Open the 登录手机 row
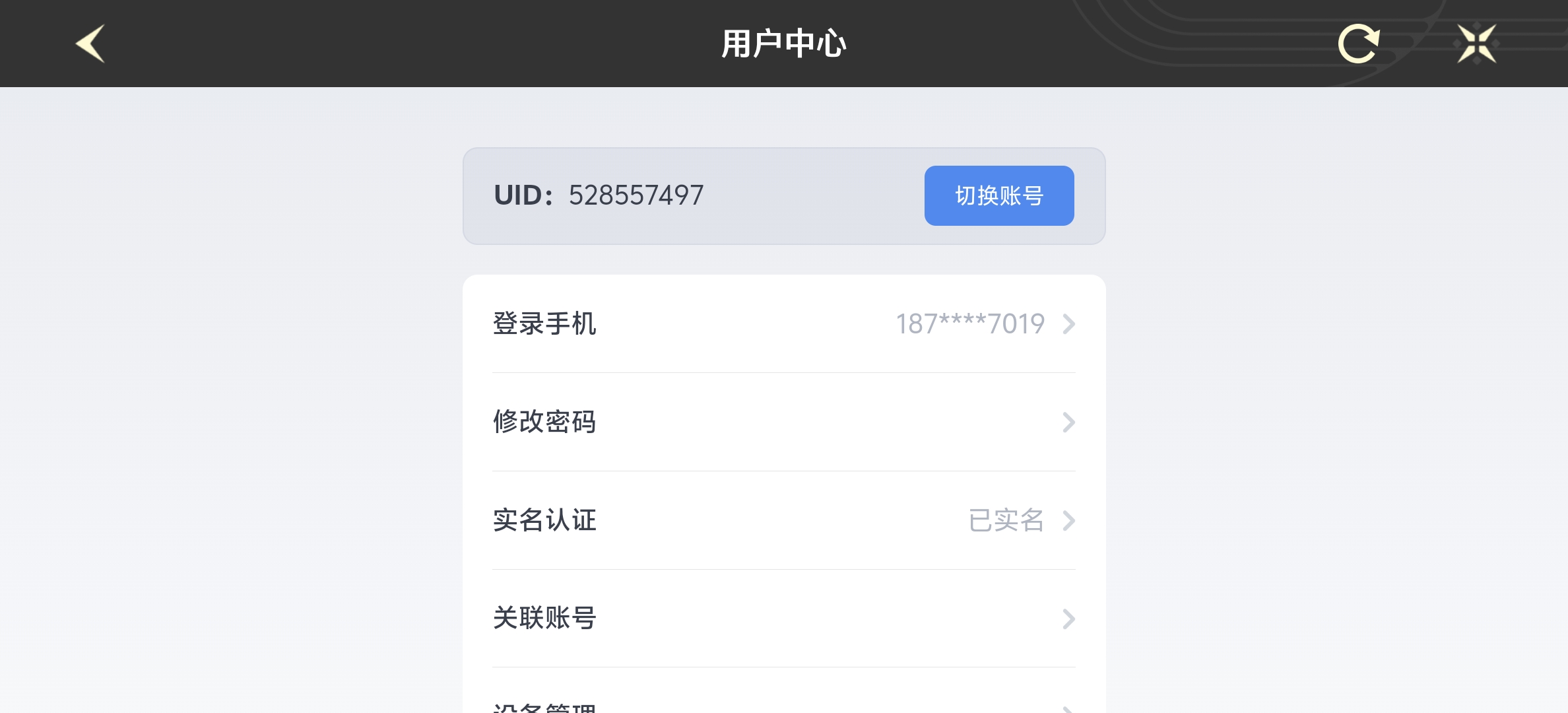Image resolution: width=1568 pixels, height=713 pixels. pos(783,324)
